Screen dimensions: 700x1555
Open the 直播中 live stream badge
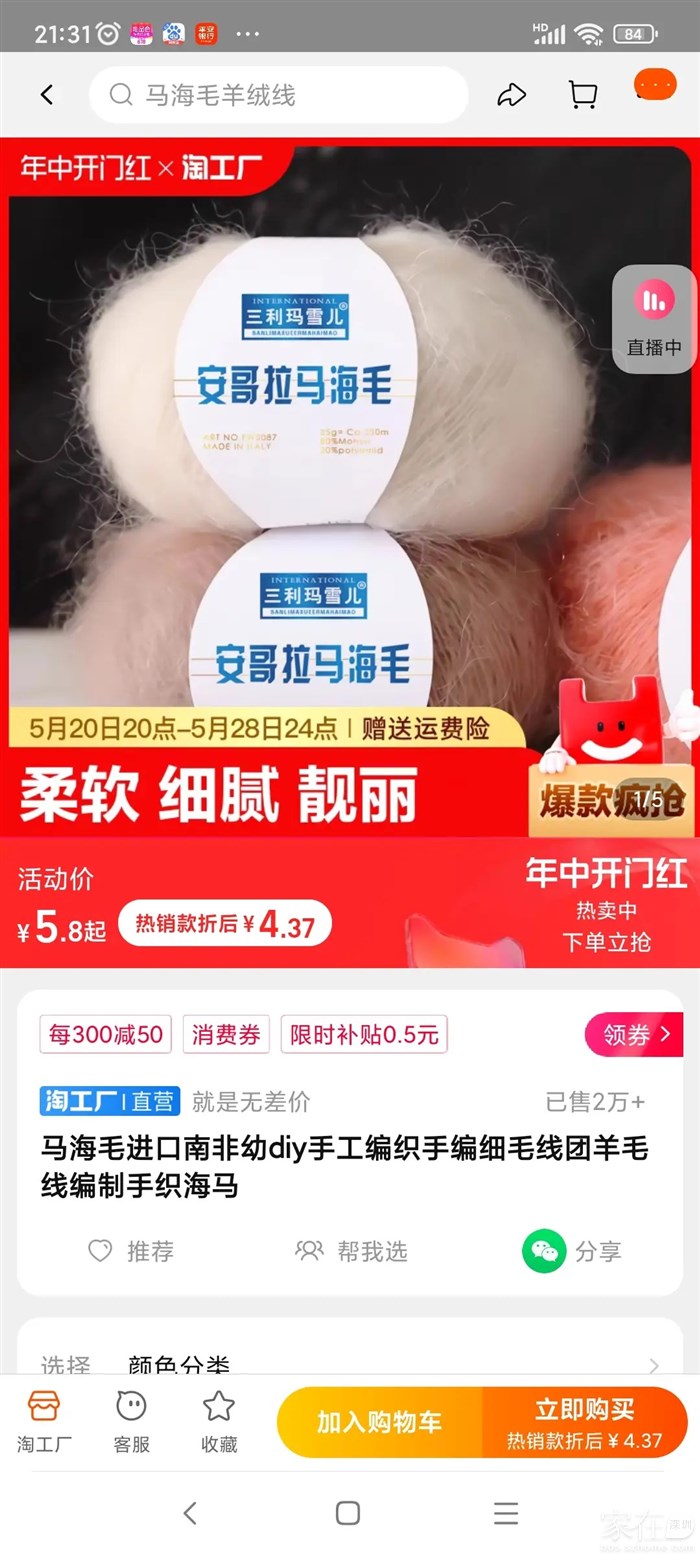coord(654,318)
